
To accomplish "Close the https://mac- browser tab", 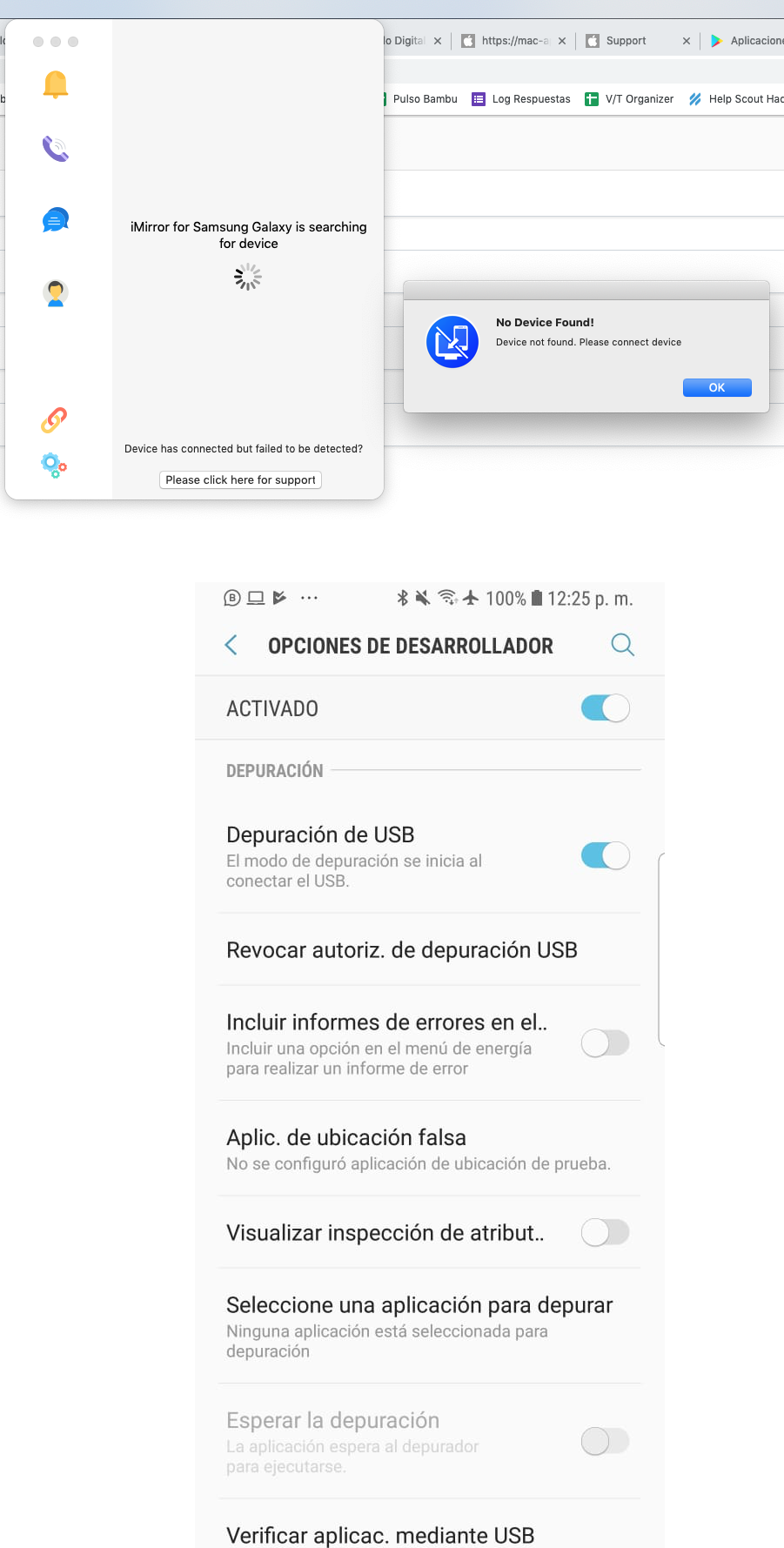I will (x=562, y=41).
